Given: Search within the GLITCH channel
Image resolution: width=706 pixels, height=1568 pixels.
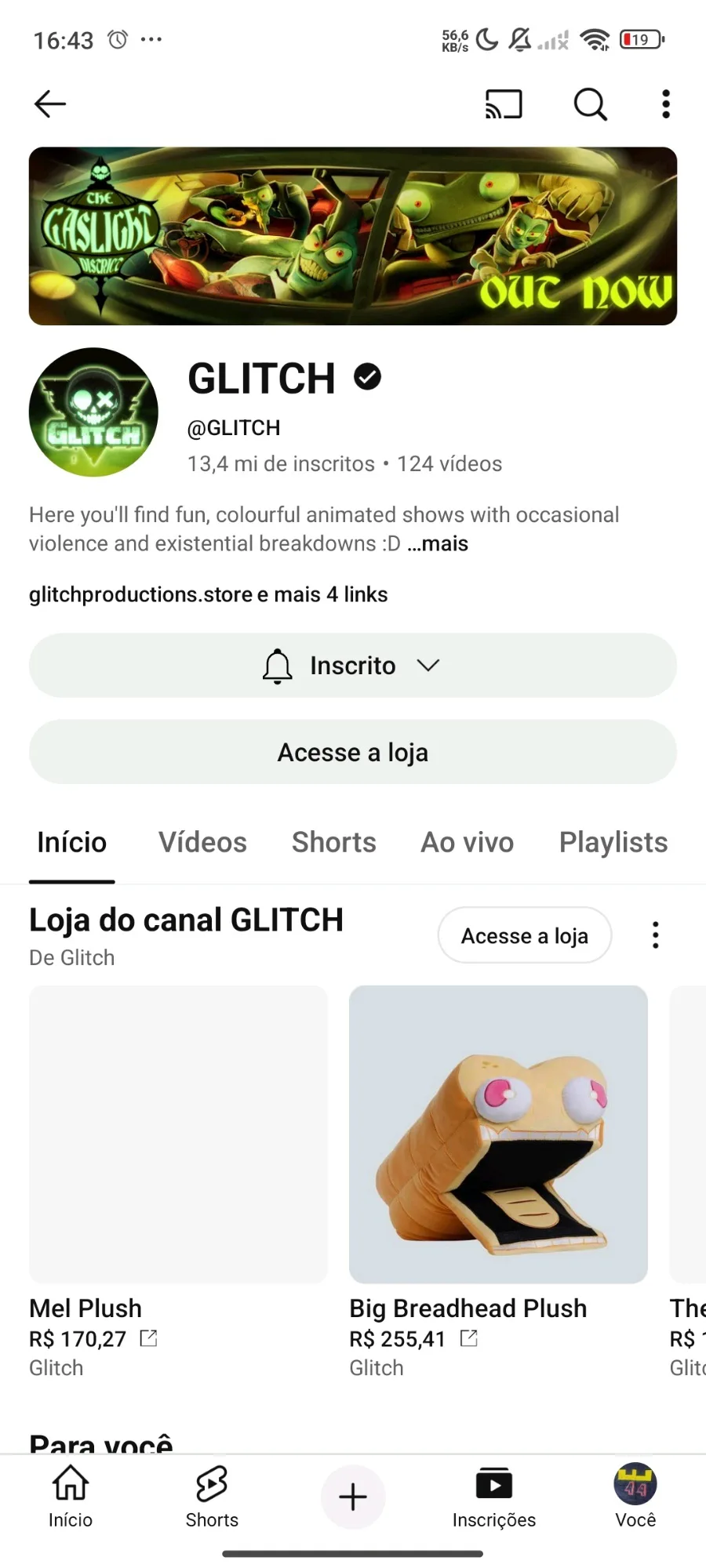Looking at the screenshot, I should (590, 103).
